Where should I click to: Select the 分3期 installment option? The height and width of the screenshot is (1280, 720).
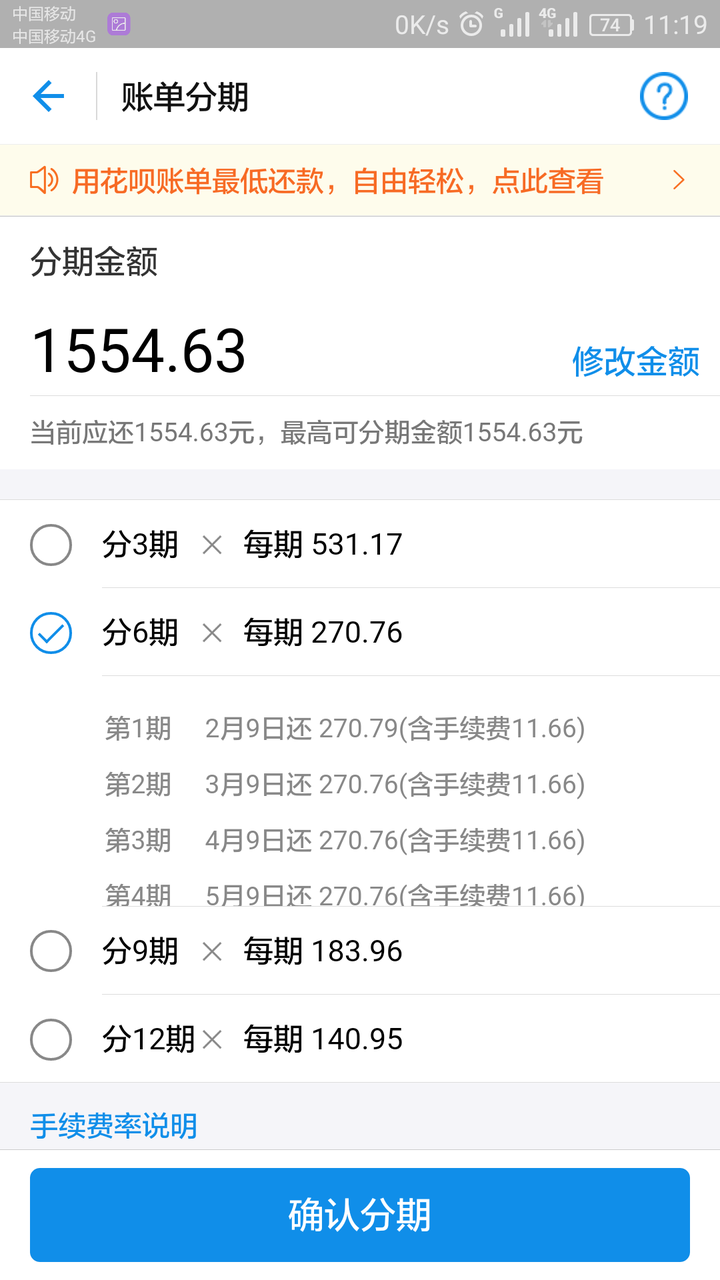[360, 544]
